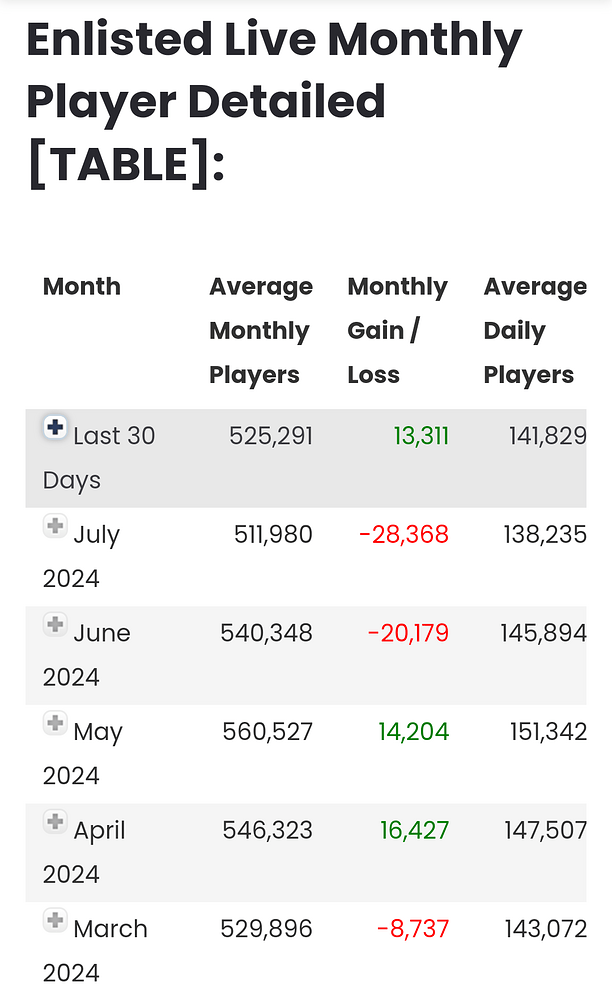Expand the May 2024 row details
This screenshot has width=612, height=999.
click(x=55, y=723)
